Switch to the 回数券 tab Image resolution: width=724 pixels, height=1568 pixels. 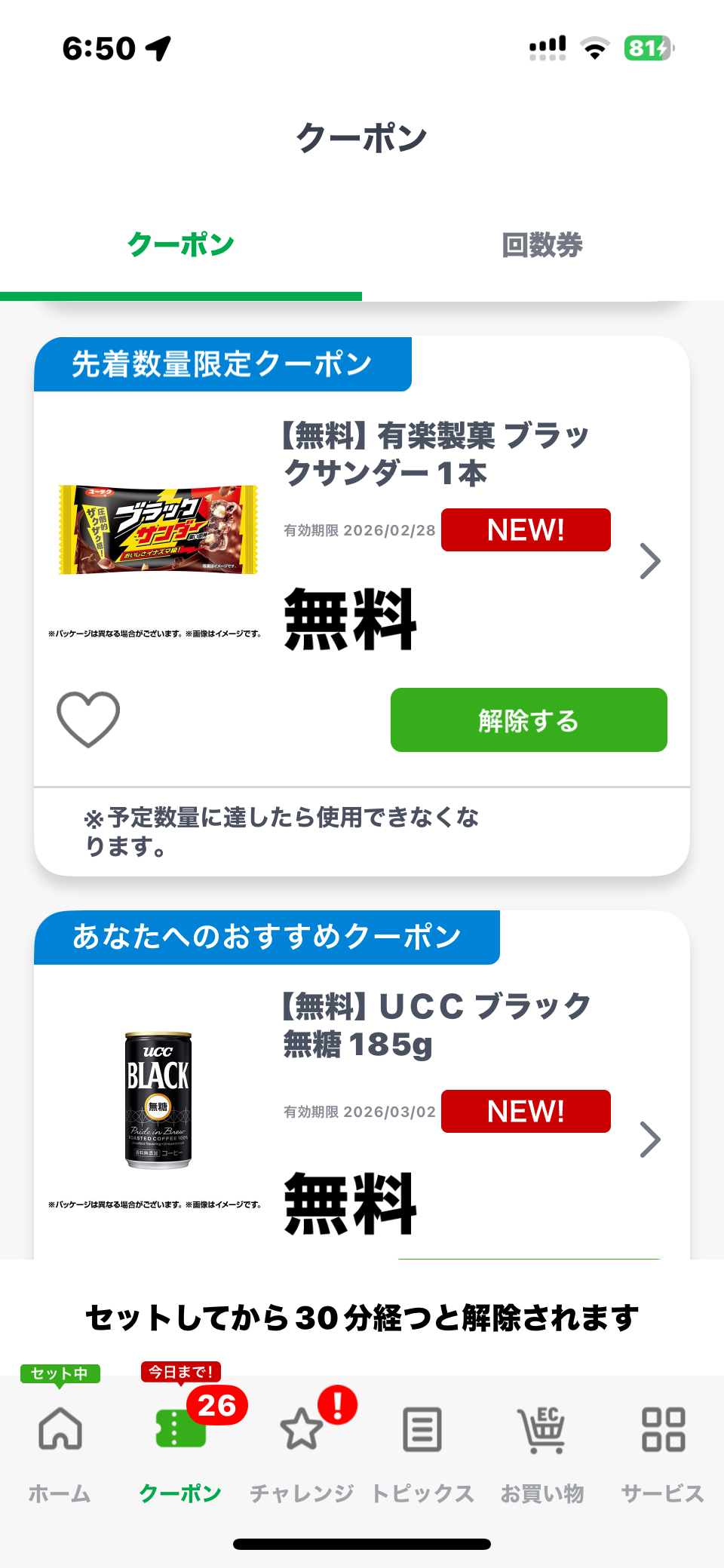coord(542,245)
